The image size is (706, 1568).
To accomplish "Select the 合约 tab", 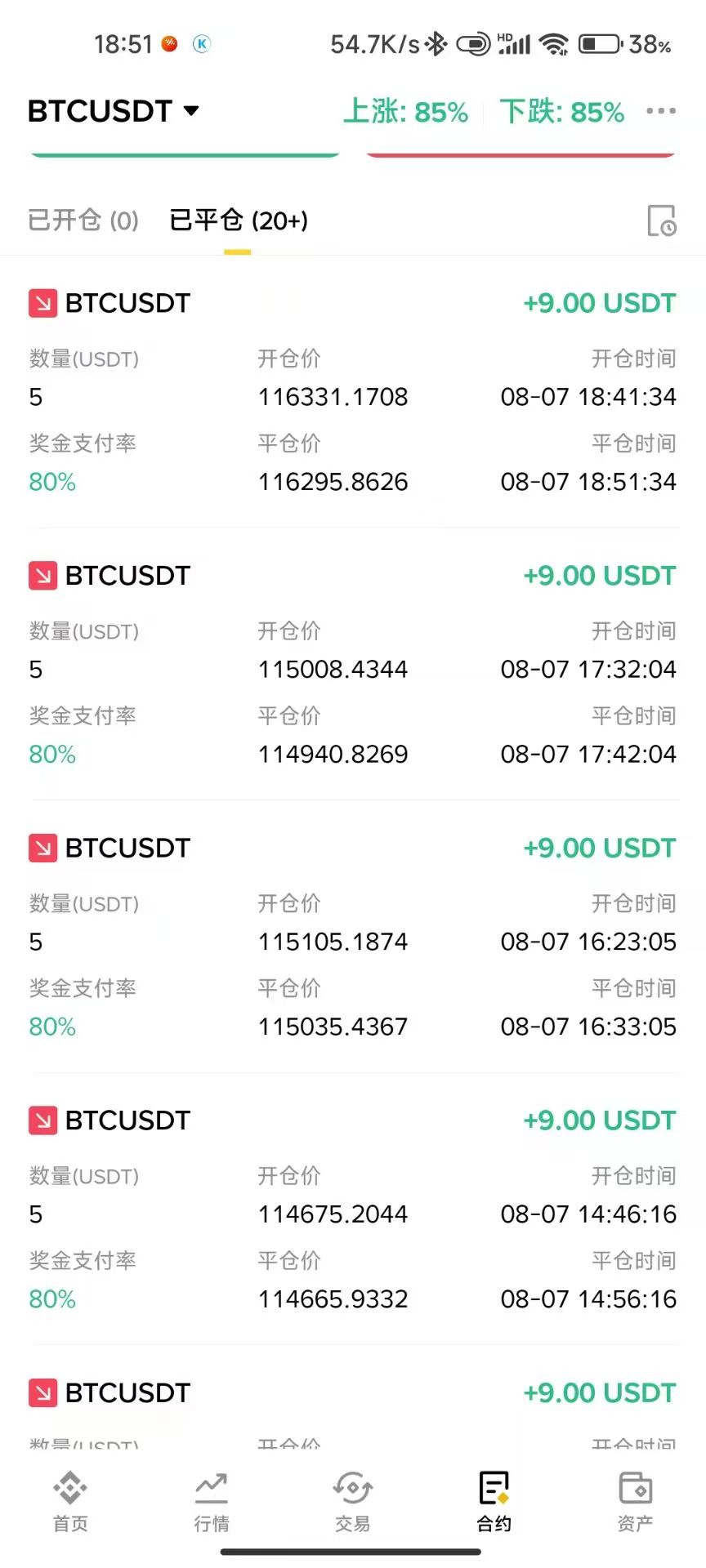I will click(494, 1501).
